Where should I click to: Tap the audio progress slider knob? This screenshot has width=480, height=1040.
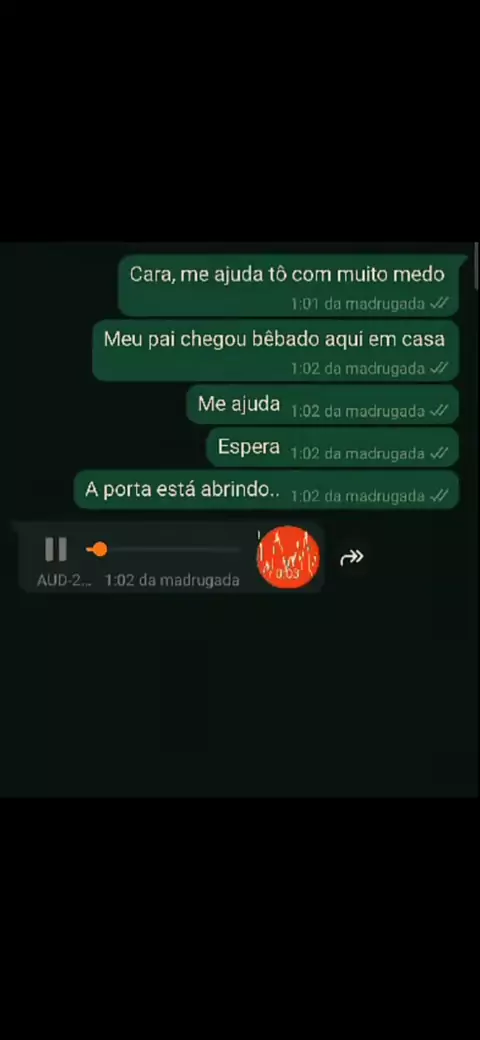tap(99, 549)
